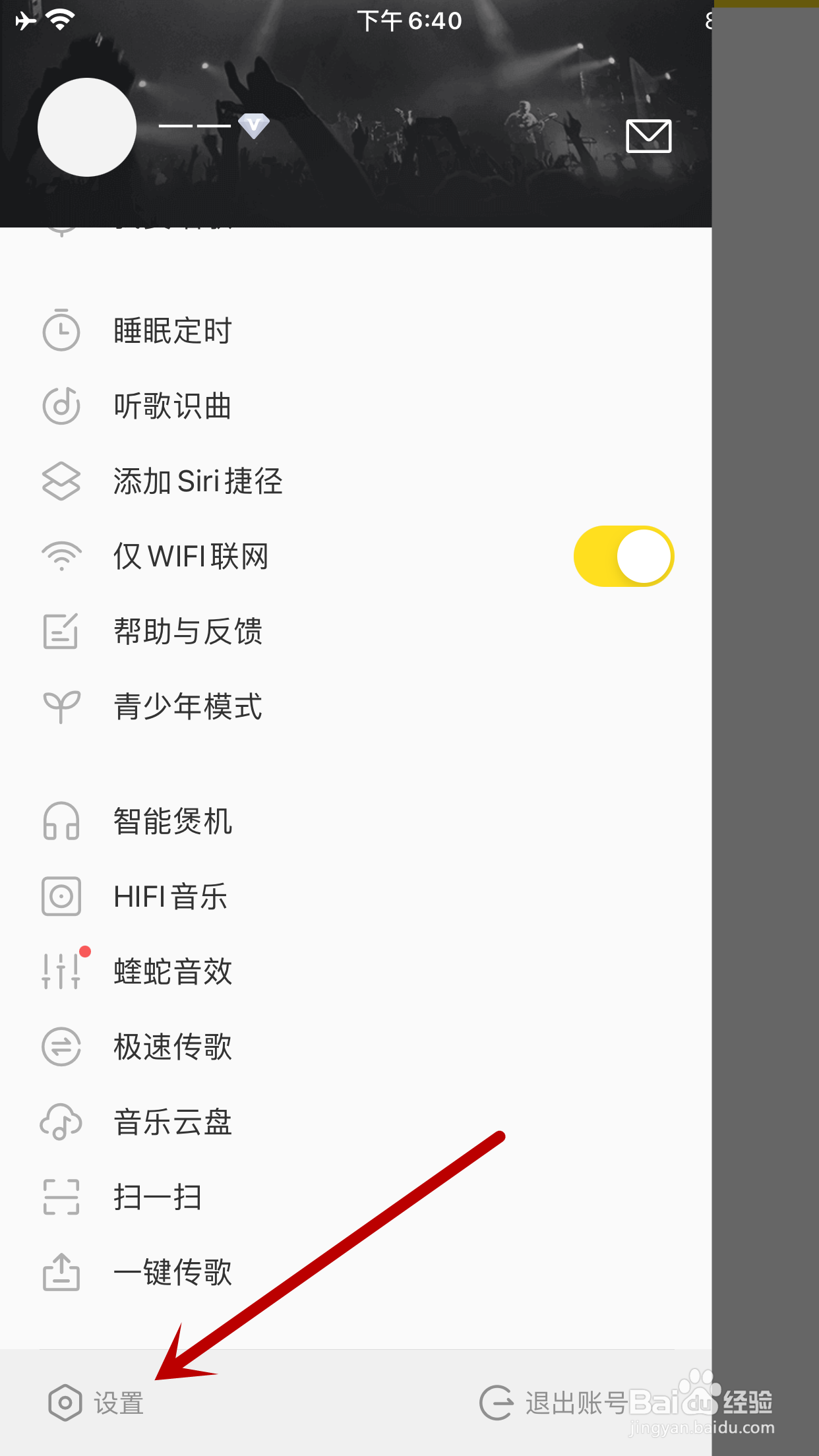Image resolution: width=819 pixels, height=1456 pixels.
Task: Tap the user profile avatar
Action: pyautogui.click(x=86, y=127)
